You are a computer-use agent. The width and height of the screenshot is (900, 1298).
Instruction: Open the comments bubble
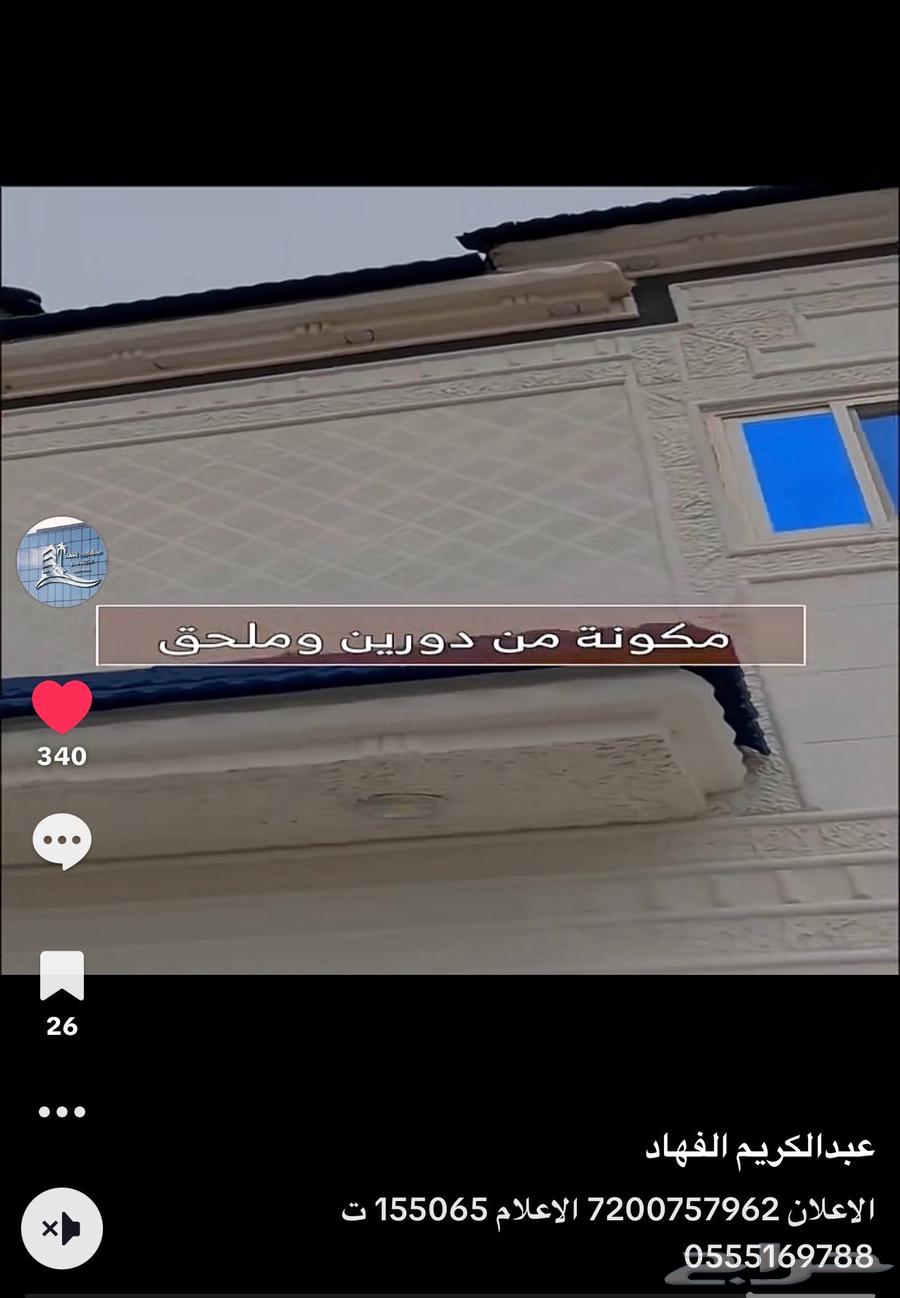pyautogui.click(x=62, y=841)
